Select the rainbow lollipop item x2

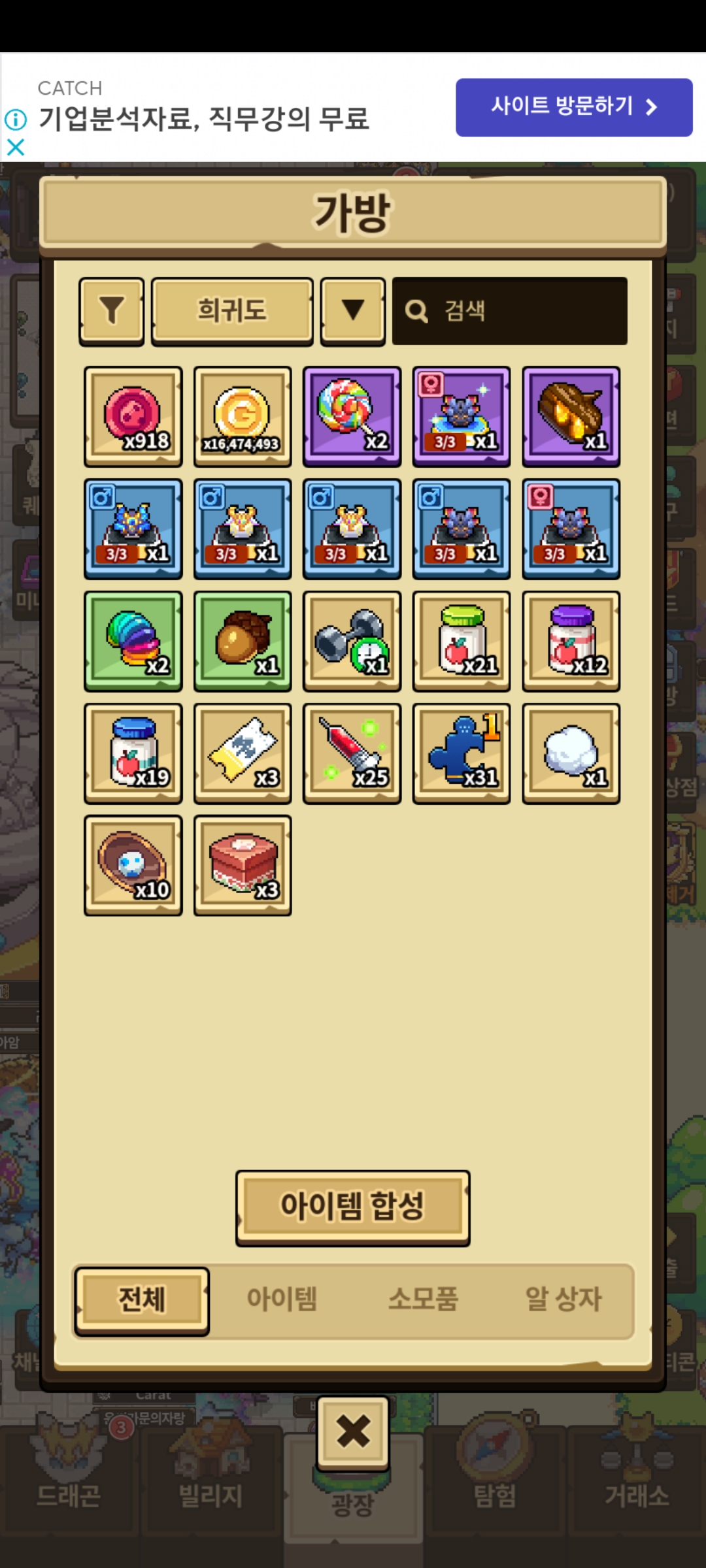352,416
